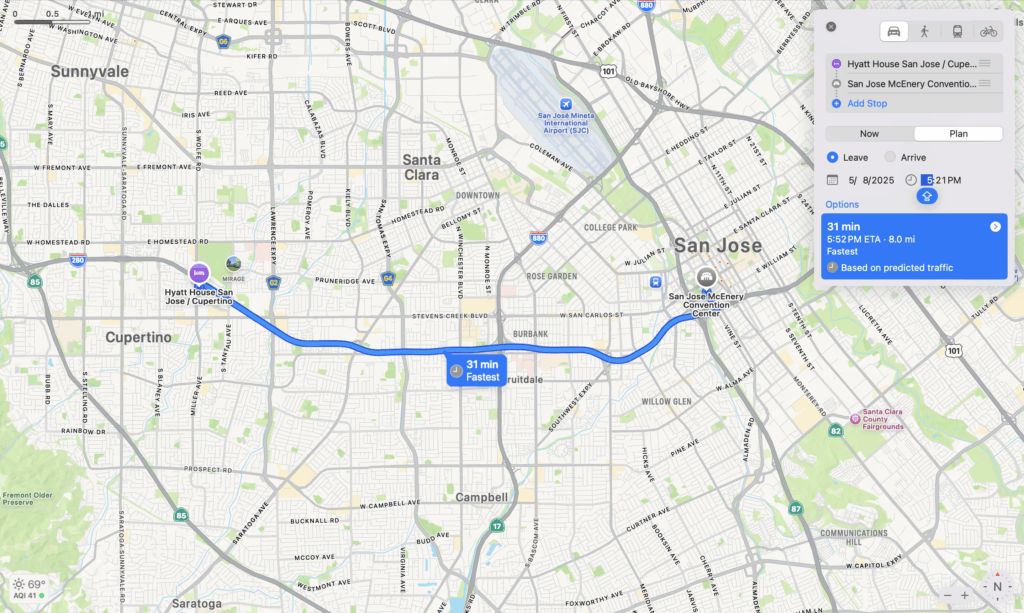Close the directions panel

[x=831, y=27]
